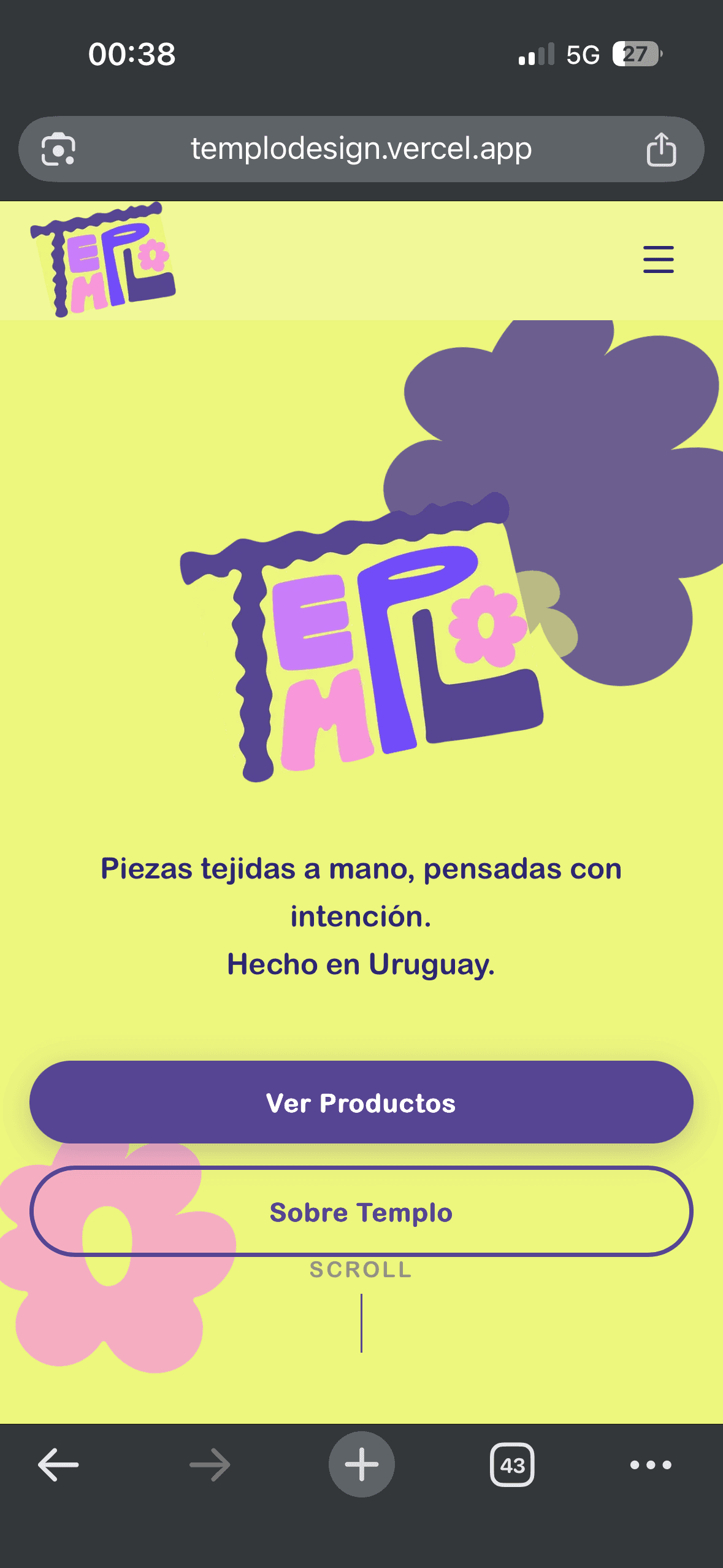
Task: Open a new tab with the plus button
Action: point(362,1465)
